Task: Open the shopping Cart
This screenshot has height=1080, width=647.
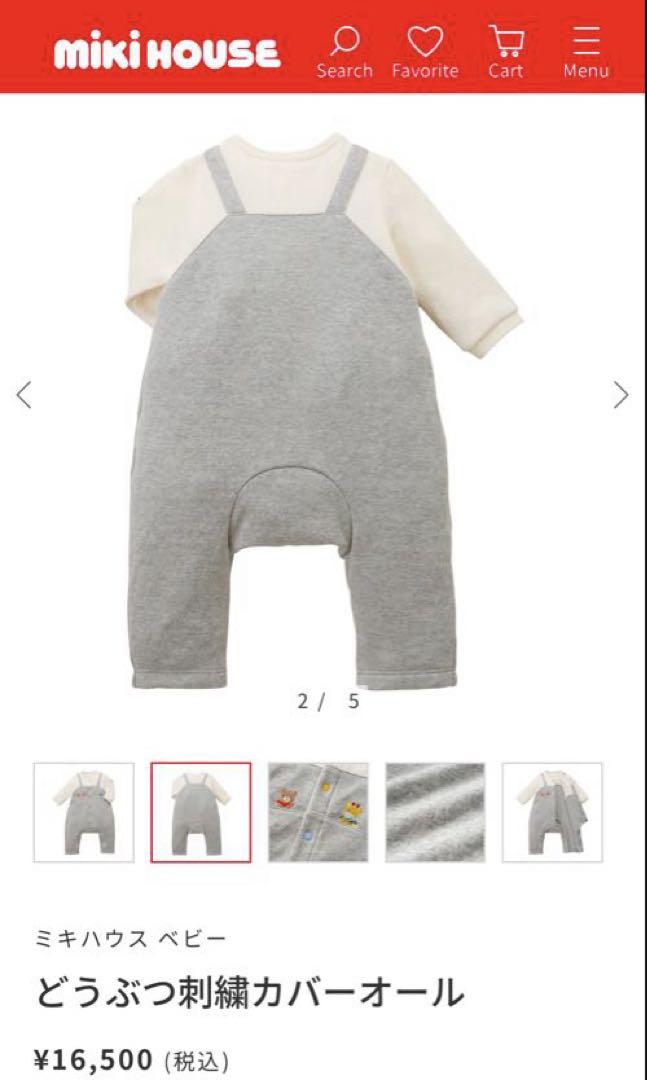Action: pyautogui.click(x=506, y=51)
